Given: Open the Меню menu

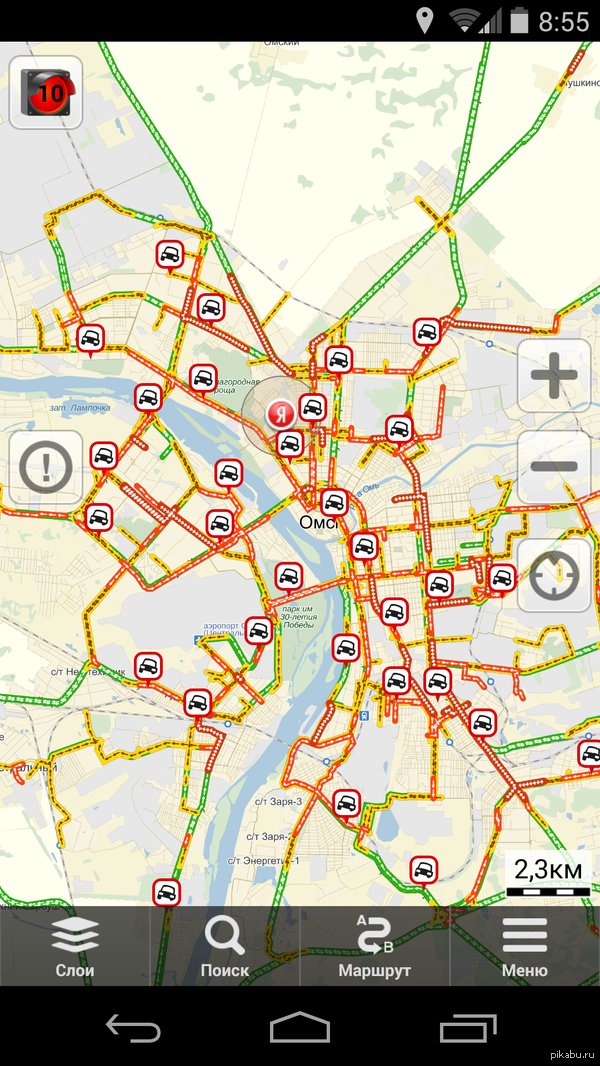Looking at the screenshot, I should tap(524, 946).
